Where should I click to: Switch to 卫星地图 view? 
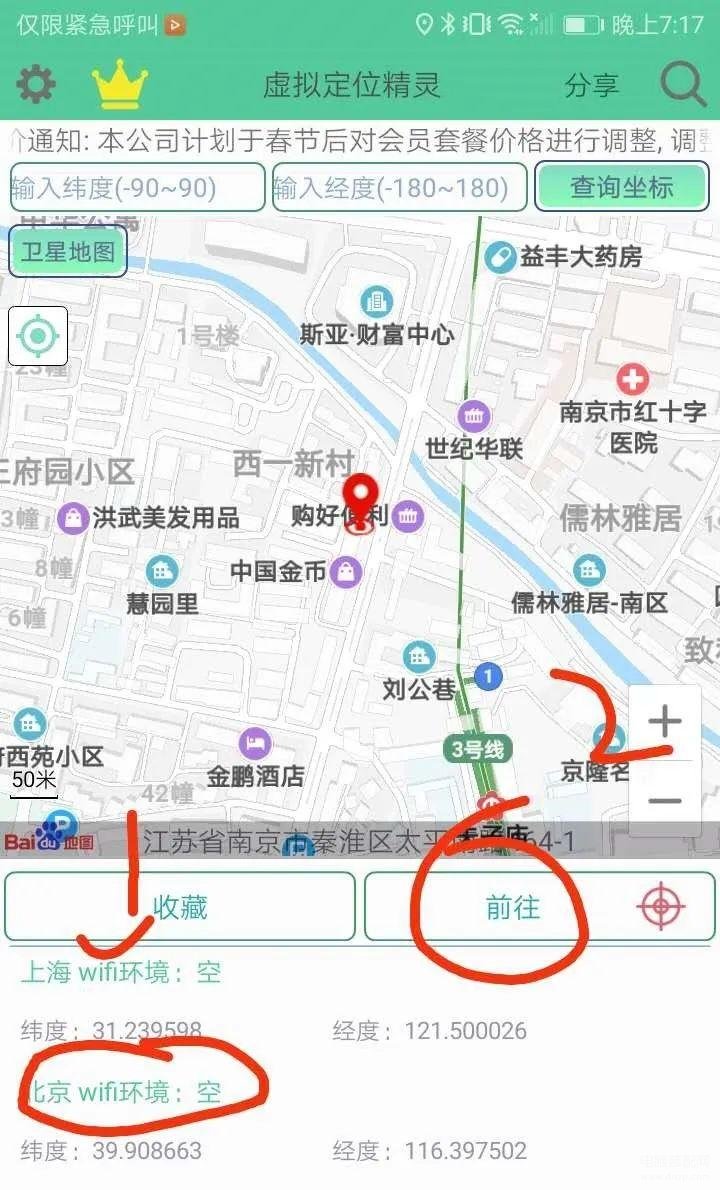68,251
